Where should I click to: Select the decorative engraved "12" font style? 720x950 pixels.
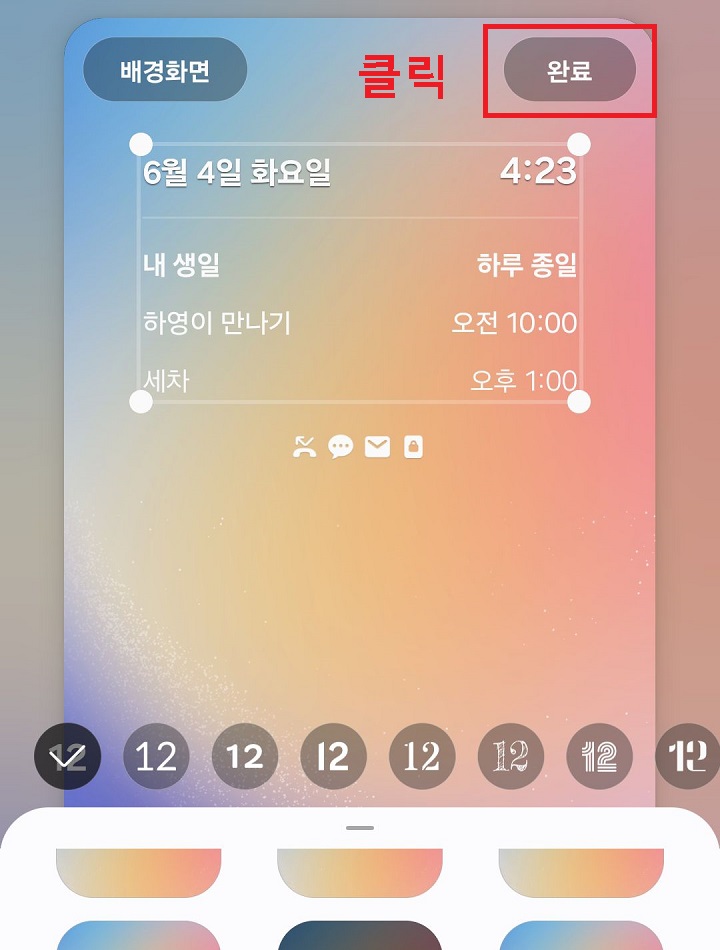point(510,757)
